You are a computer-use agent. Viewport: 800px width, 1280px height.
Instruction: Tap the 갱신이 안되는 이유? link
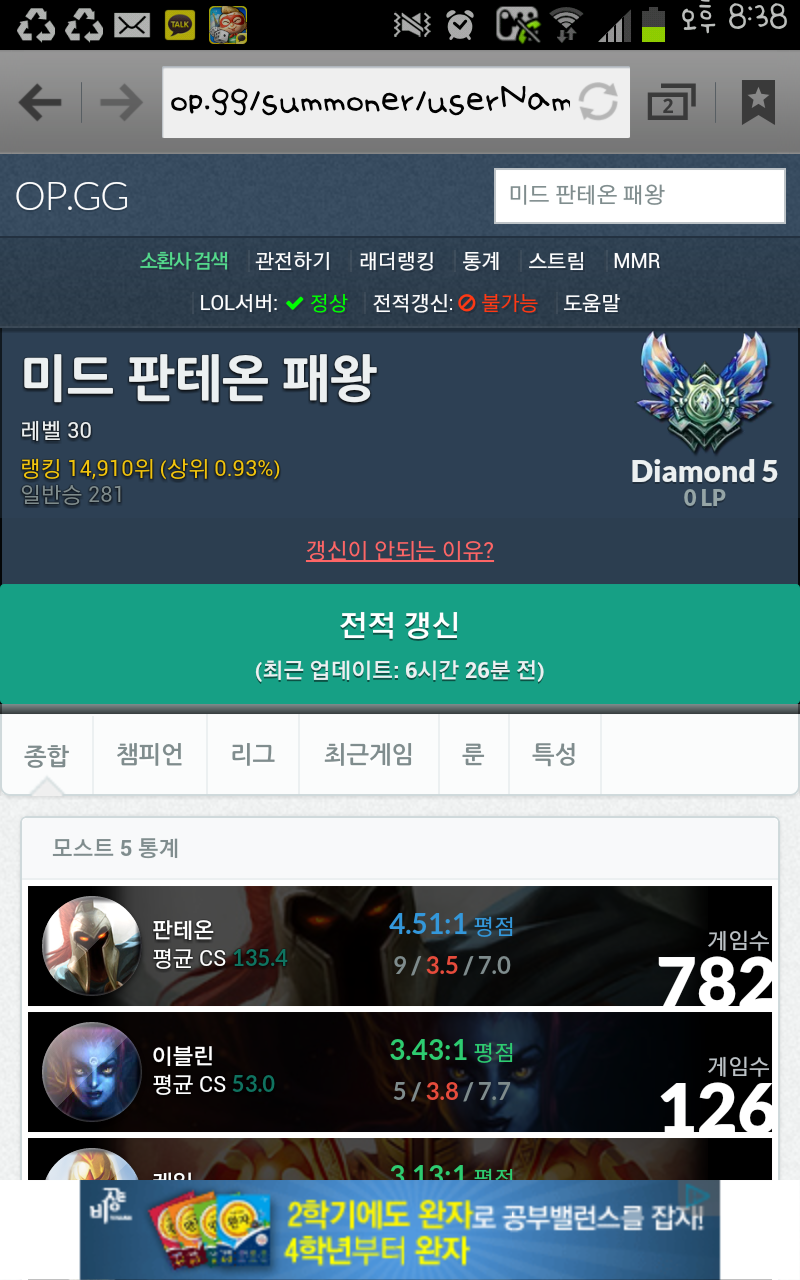pos(400,551)
